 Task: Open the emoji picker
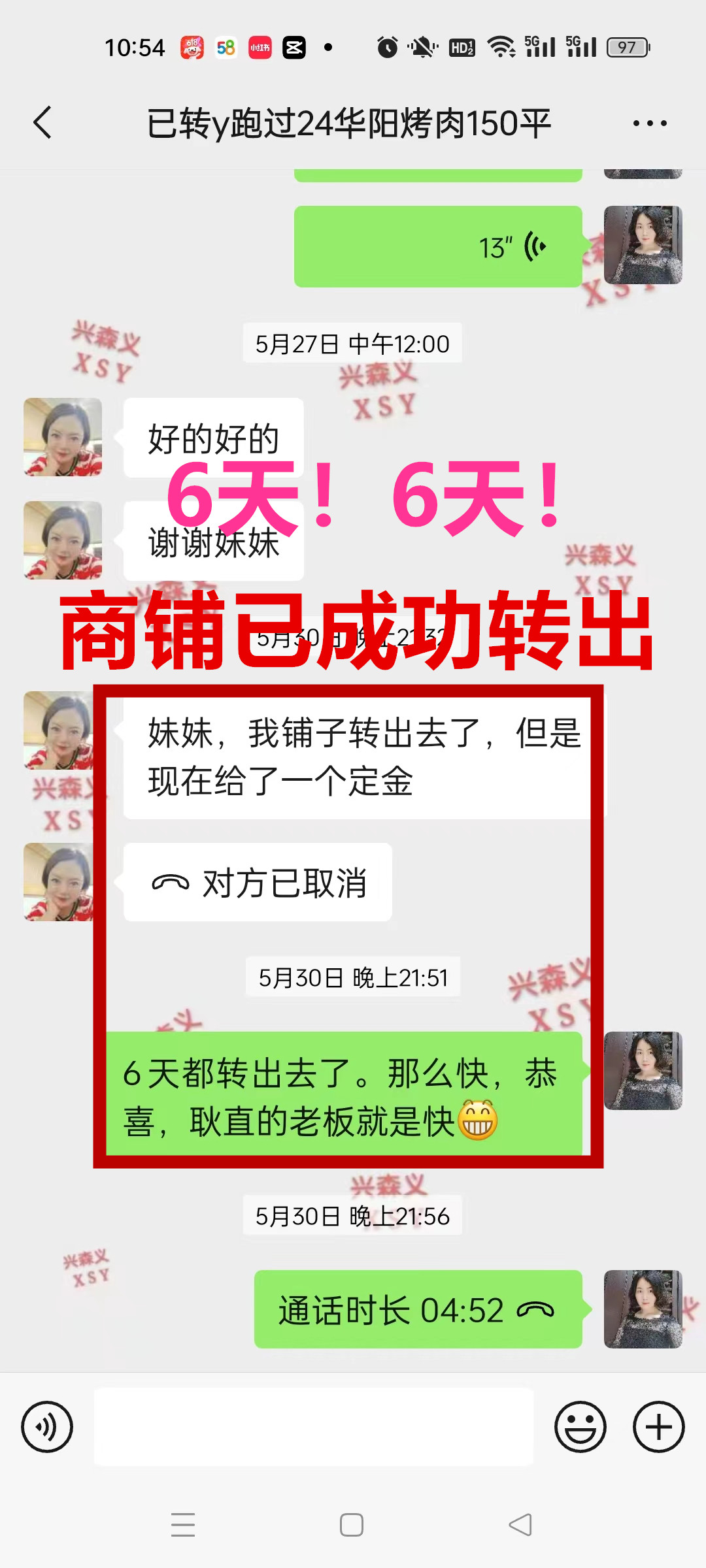[580, 1427]
